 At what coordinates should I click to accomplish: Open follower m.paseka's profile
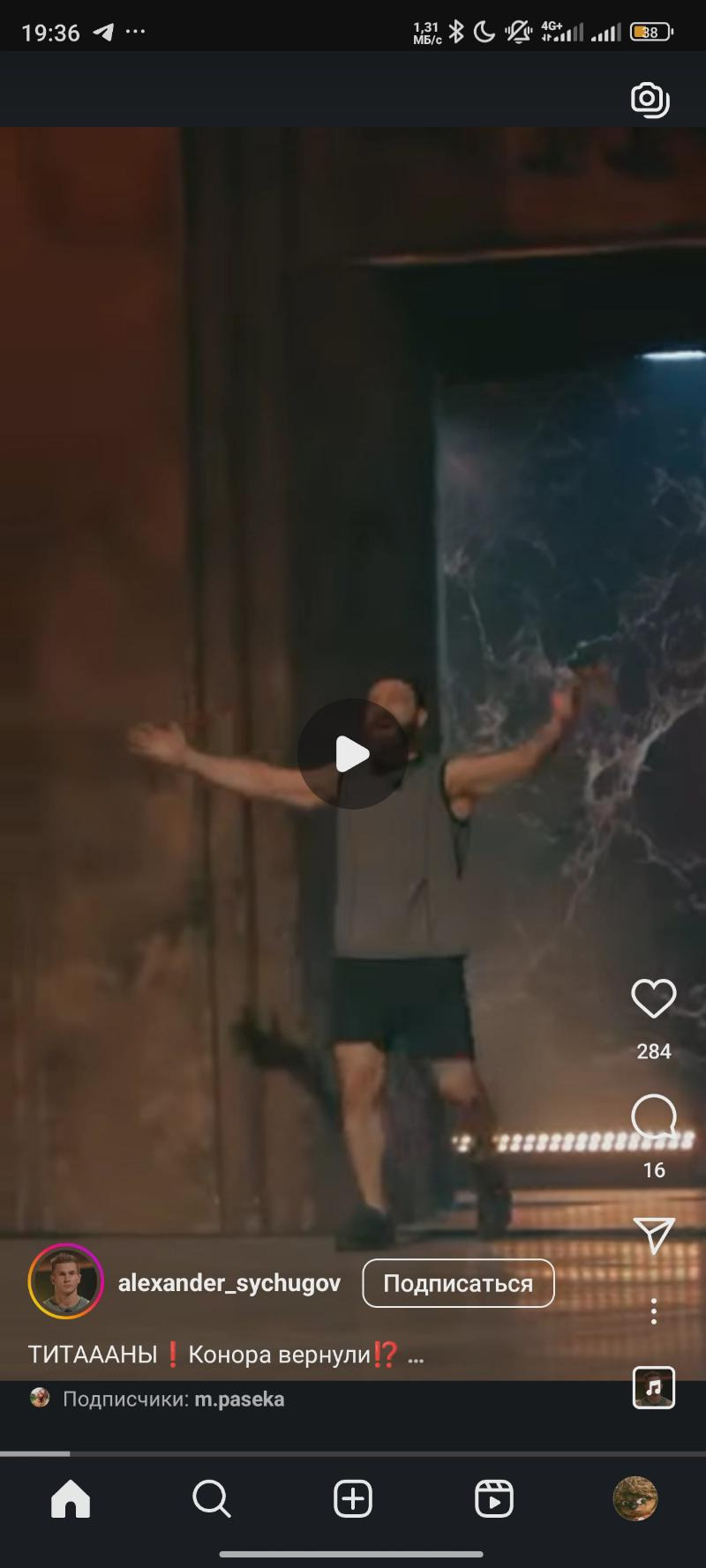tap(239, 1400)
